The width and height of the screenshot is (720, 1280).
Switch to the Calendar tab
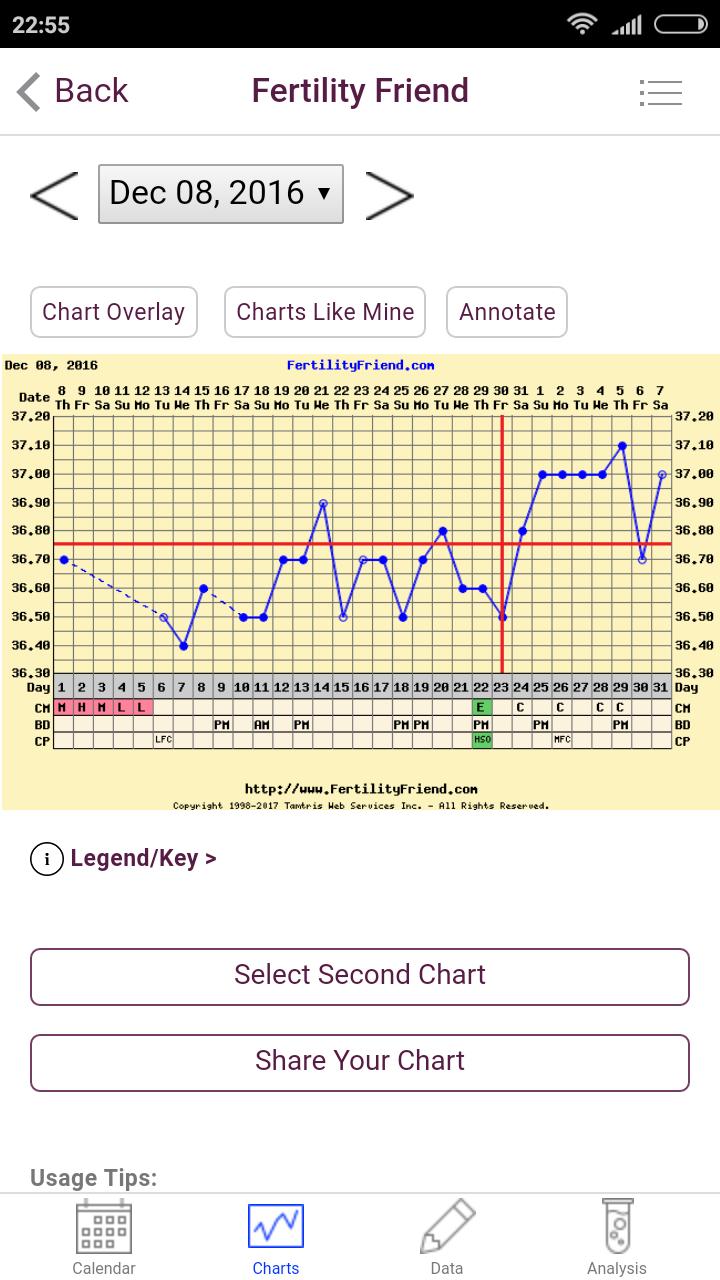coord(104,1238)
